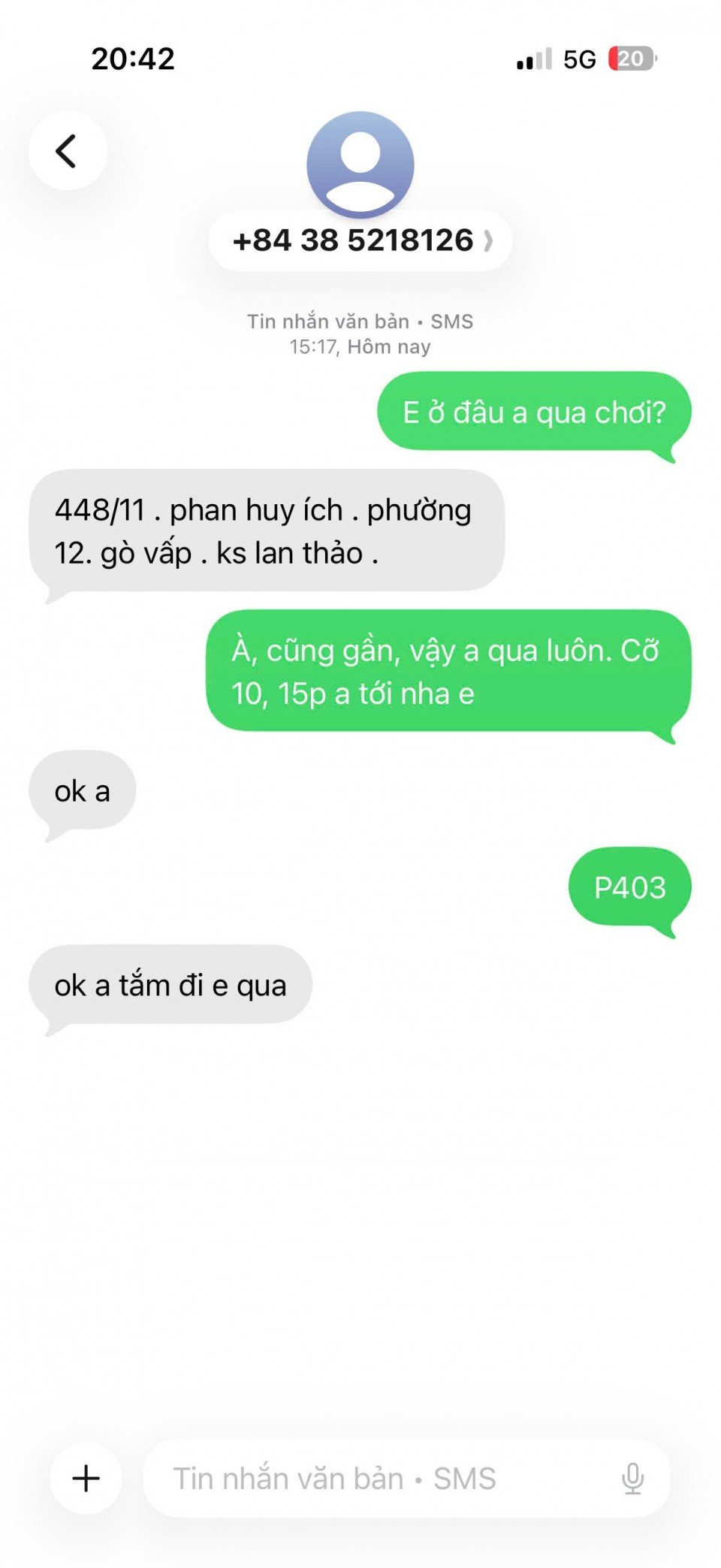721x1568 pixels.
Task: Open the plus attachments menu
Action: pos(86,1478)
